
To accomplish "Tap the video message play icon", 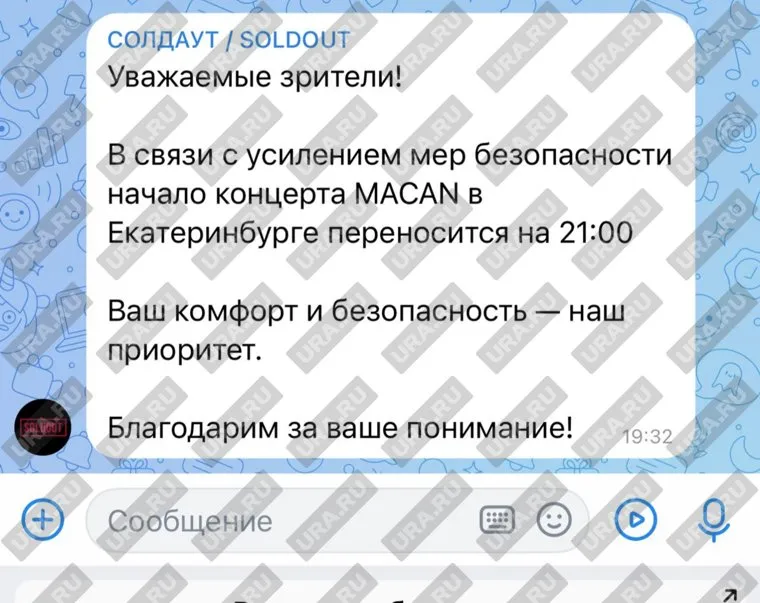I will click(x=637, y=519).
